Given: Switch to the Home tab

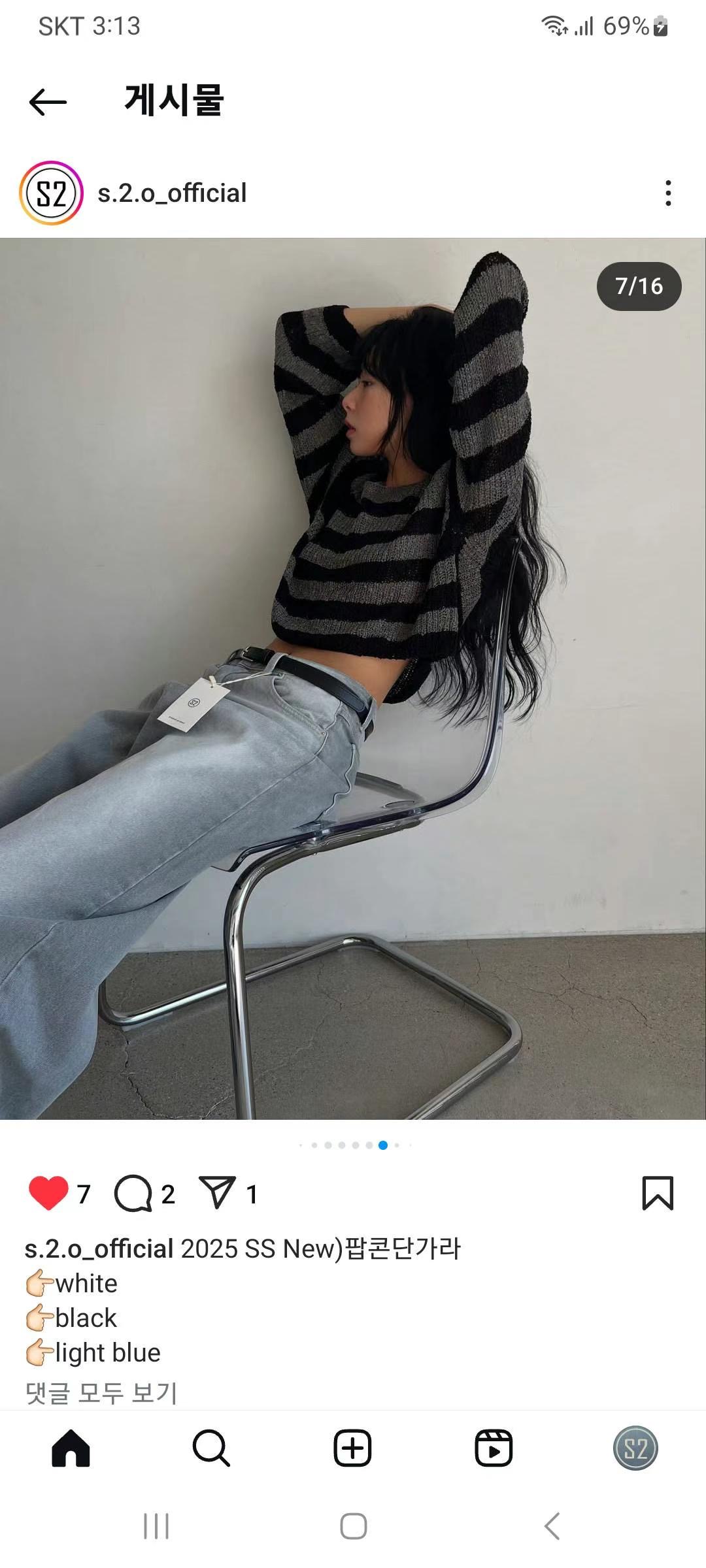Looking at the screenshot, I should [71, 1448].
